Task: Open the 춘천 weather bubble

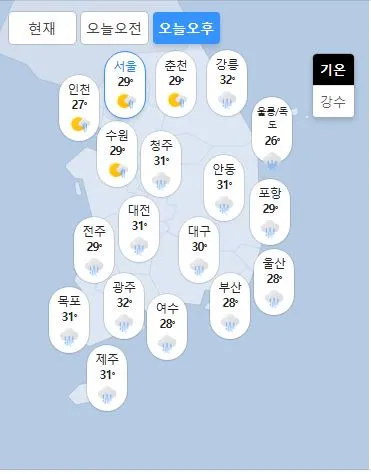Action: tap(176, 84)
